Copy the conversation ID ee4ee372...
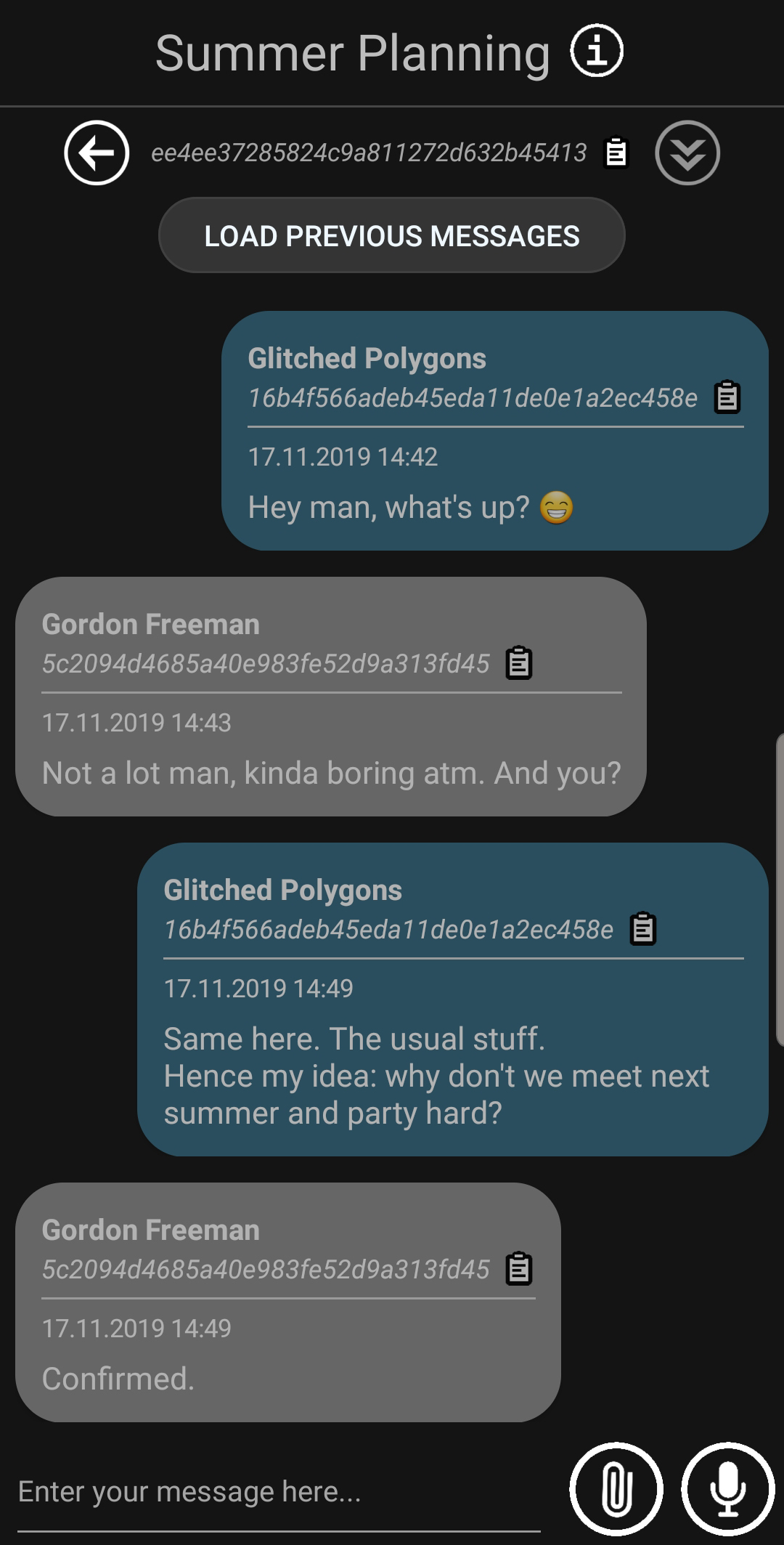 pos(616,153)
